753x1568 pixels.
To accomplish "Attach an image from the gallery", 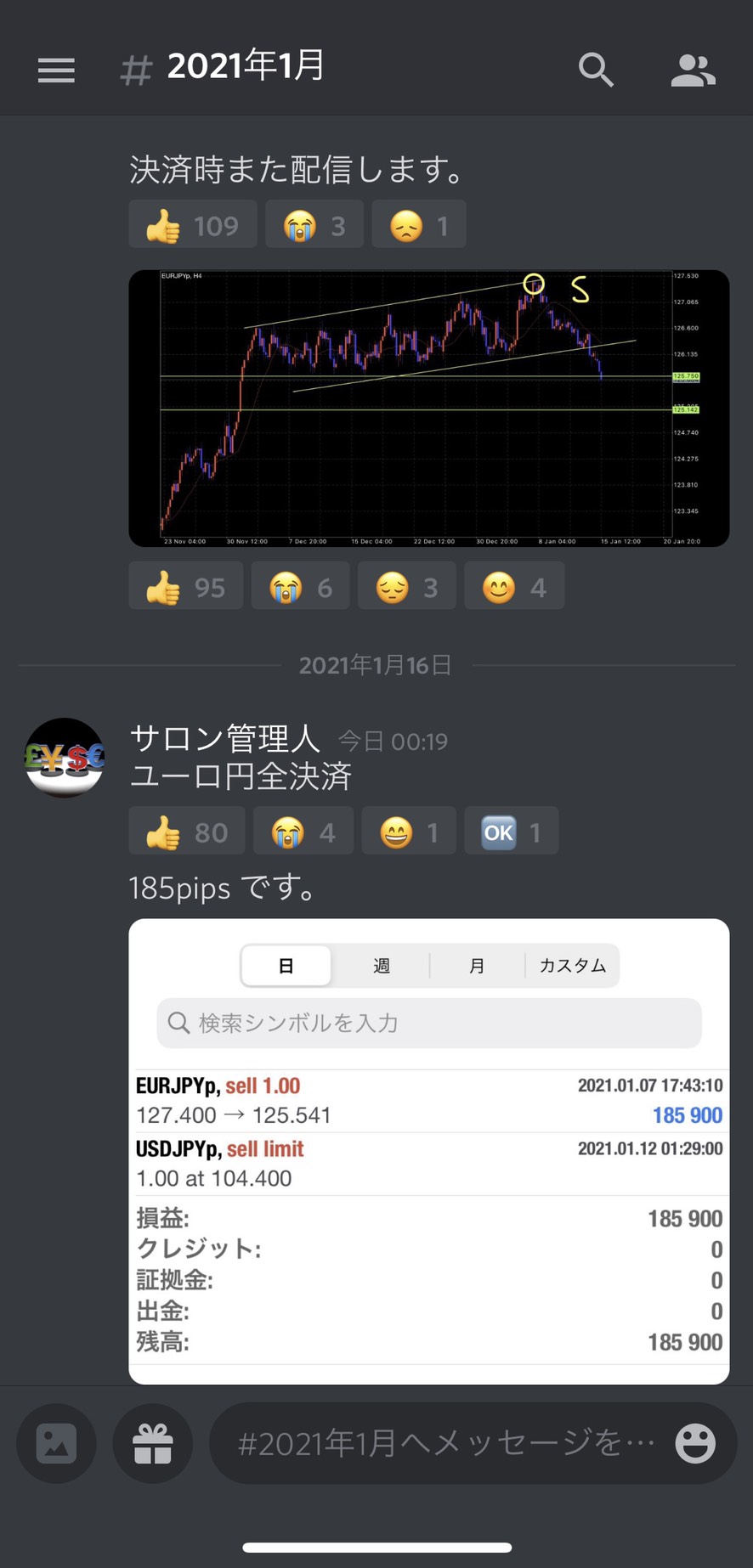I will point(56,1443).
